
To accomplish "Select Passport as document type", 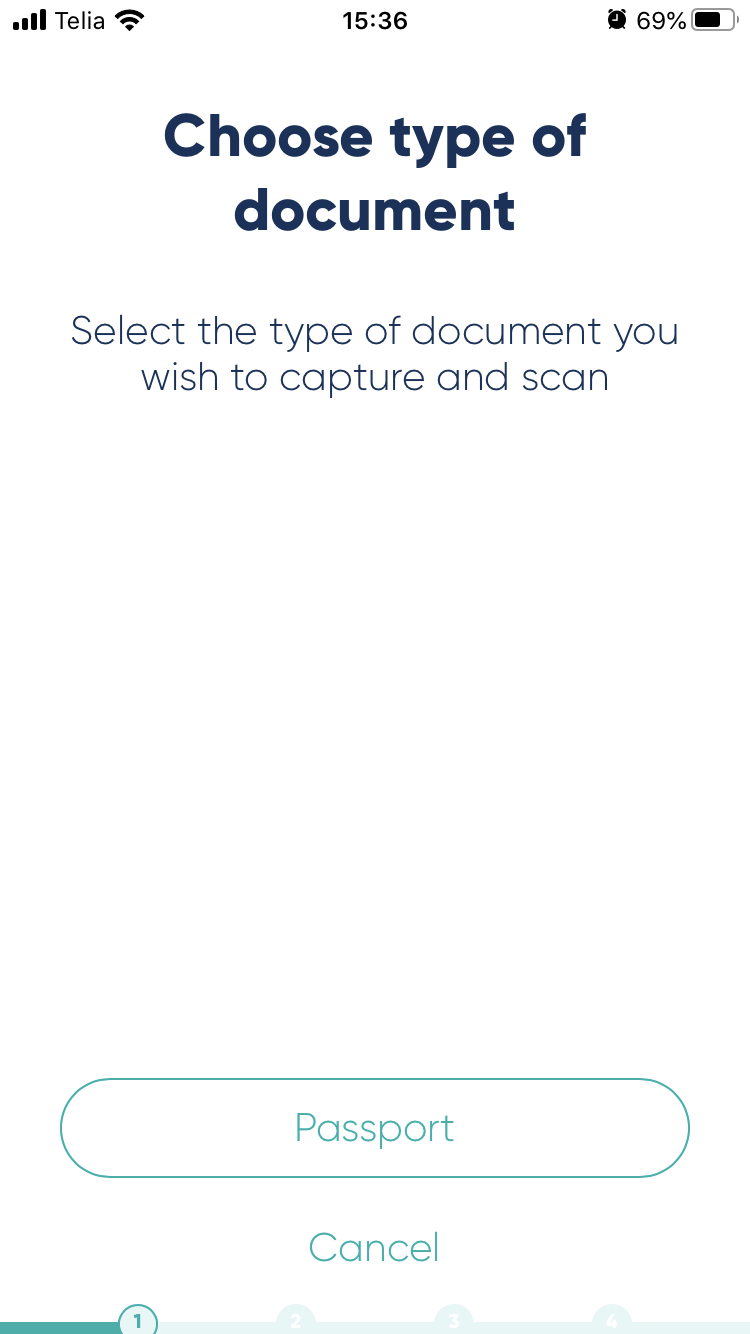I will click(x=375, y=1128).
